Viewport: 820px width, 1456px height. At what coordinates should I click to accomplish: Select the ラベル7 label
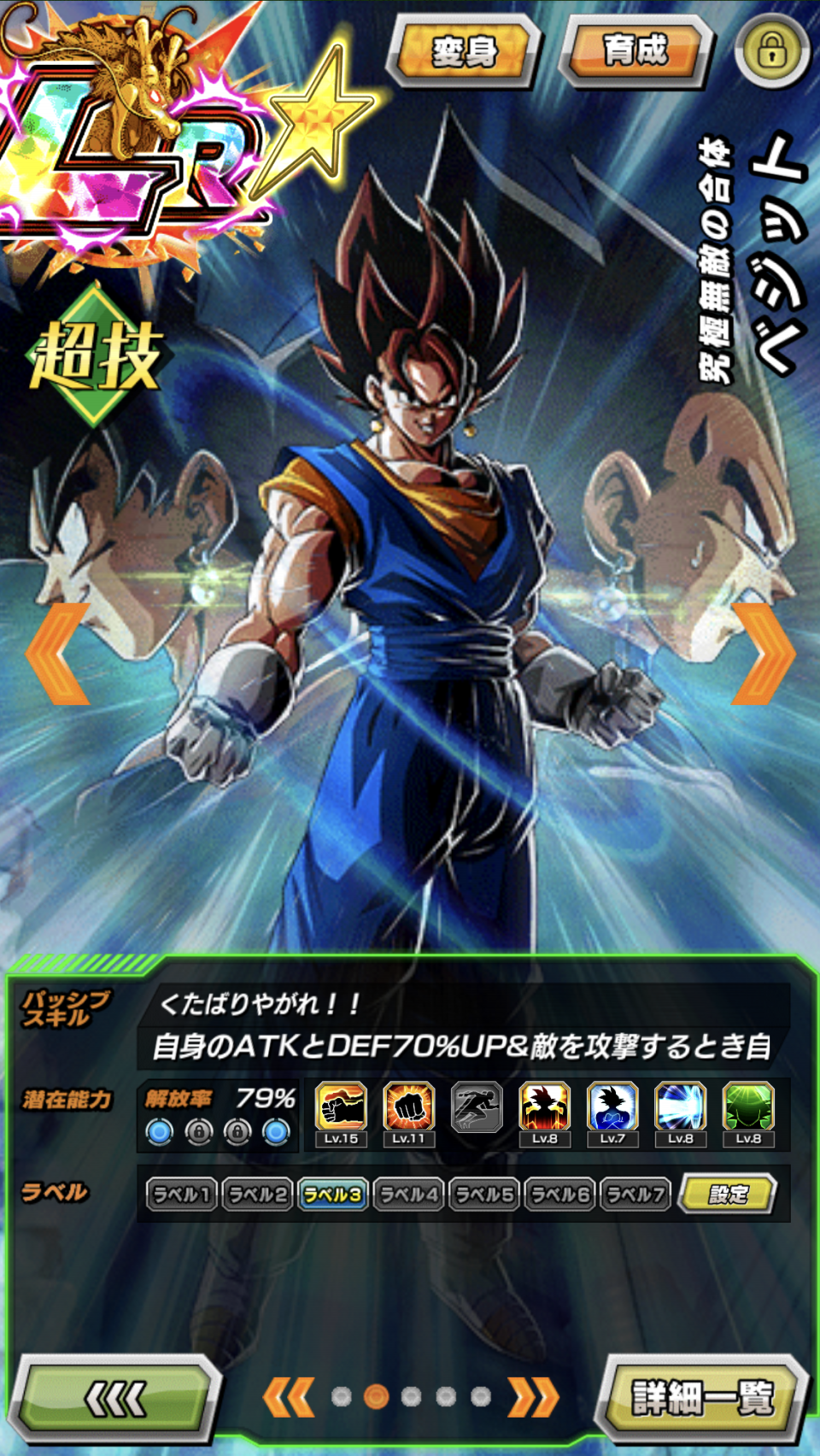point(635,1194)
